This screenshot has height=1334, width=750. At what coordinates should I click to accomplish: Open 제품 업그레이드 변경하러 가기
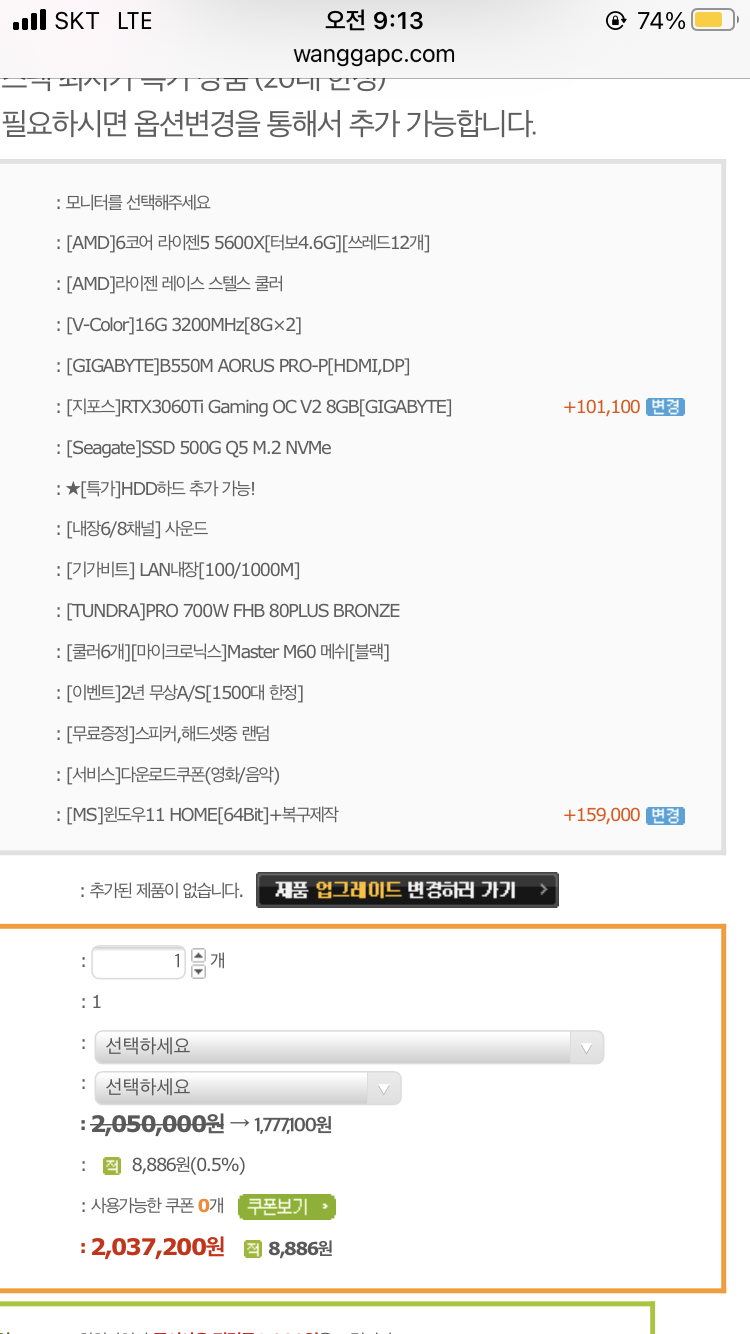pyautogui.click(x=407, y=889)
